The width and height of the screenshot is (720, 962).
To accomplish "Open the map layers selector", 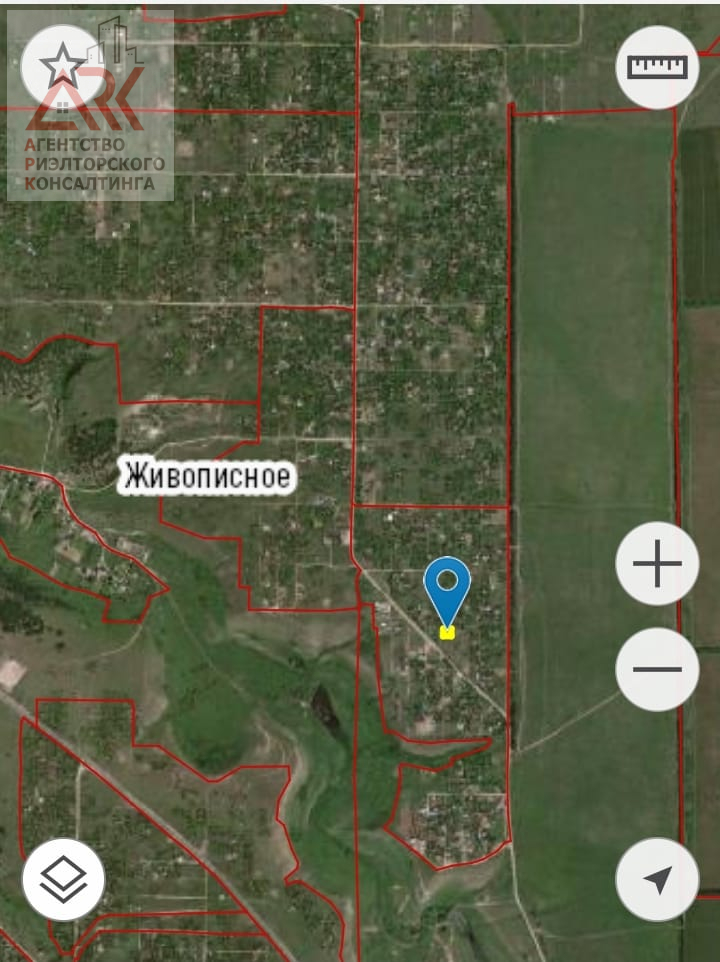I will point(64,879).
